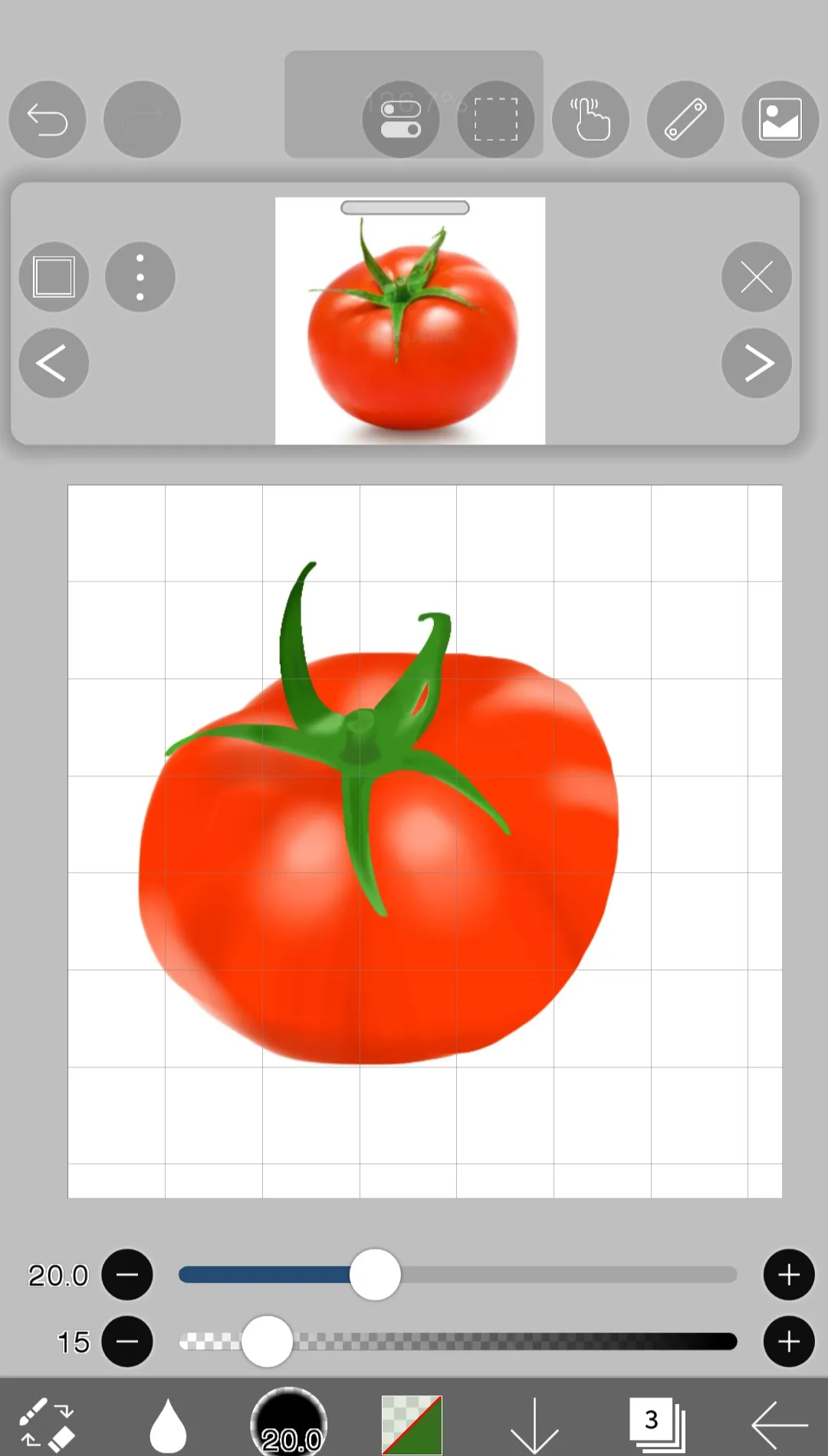The width and height of the screenshot is (828, 1456).
Task: Tap the square frame icon in reference window
Action: (54, 277)
